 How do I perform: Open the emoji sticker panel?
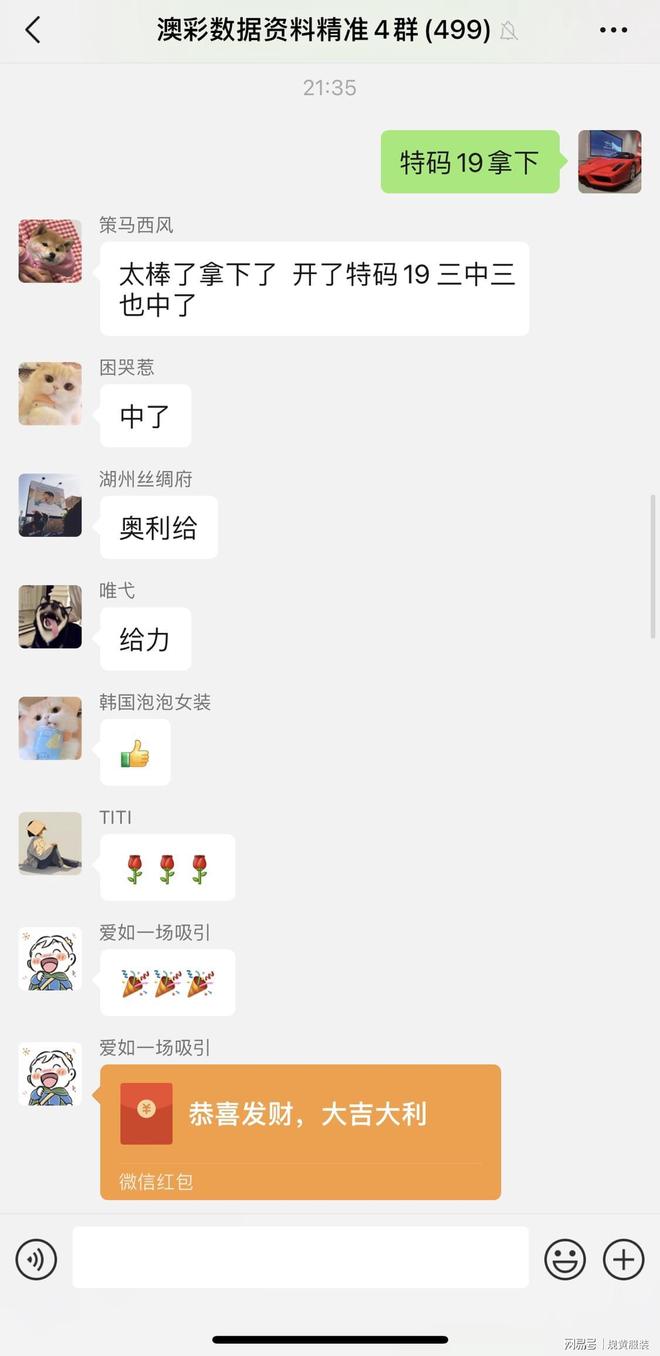[564, 1259]
